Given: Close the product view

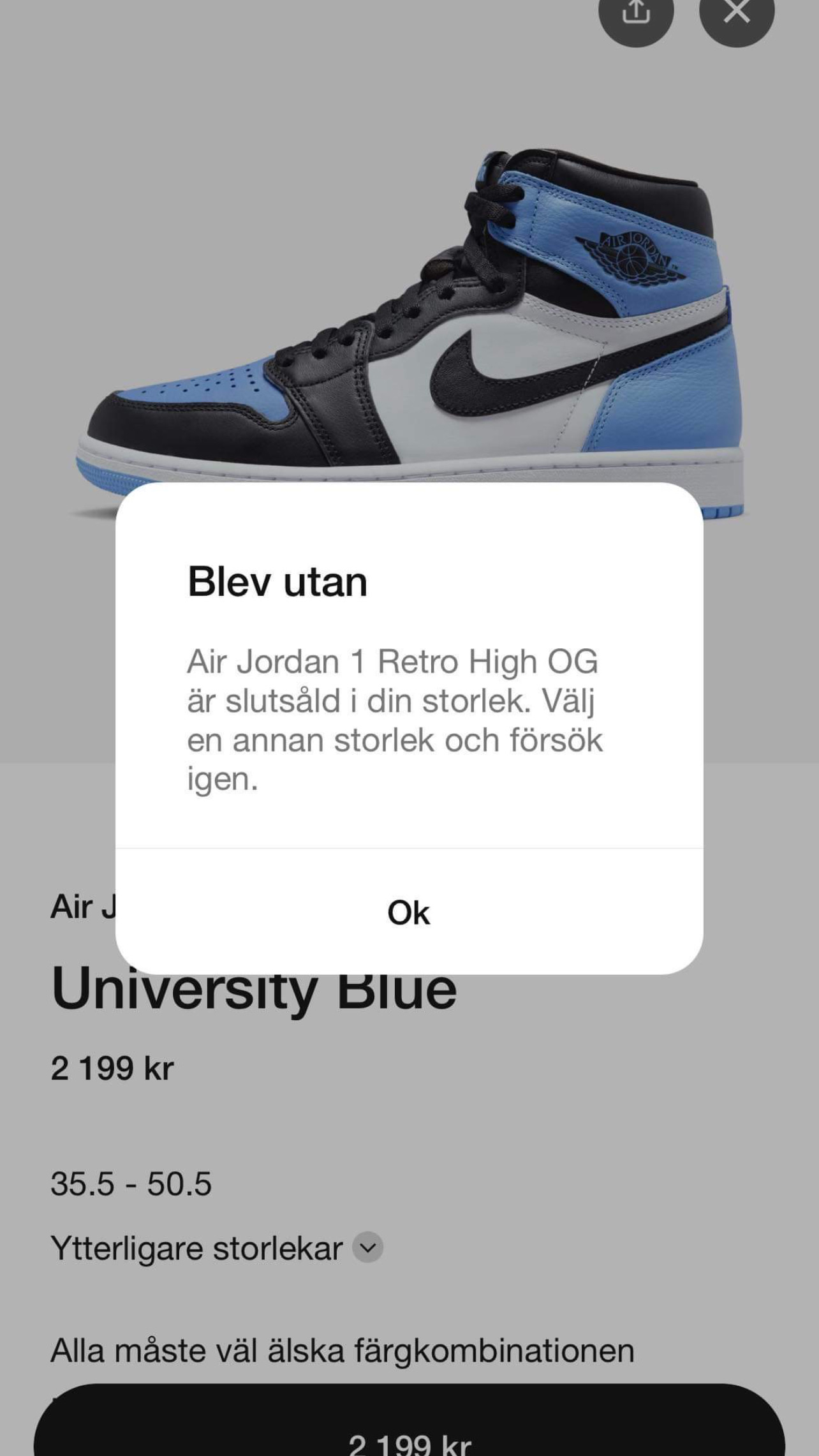Looking at the screenshot, I should [737, 13].
